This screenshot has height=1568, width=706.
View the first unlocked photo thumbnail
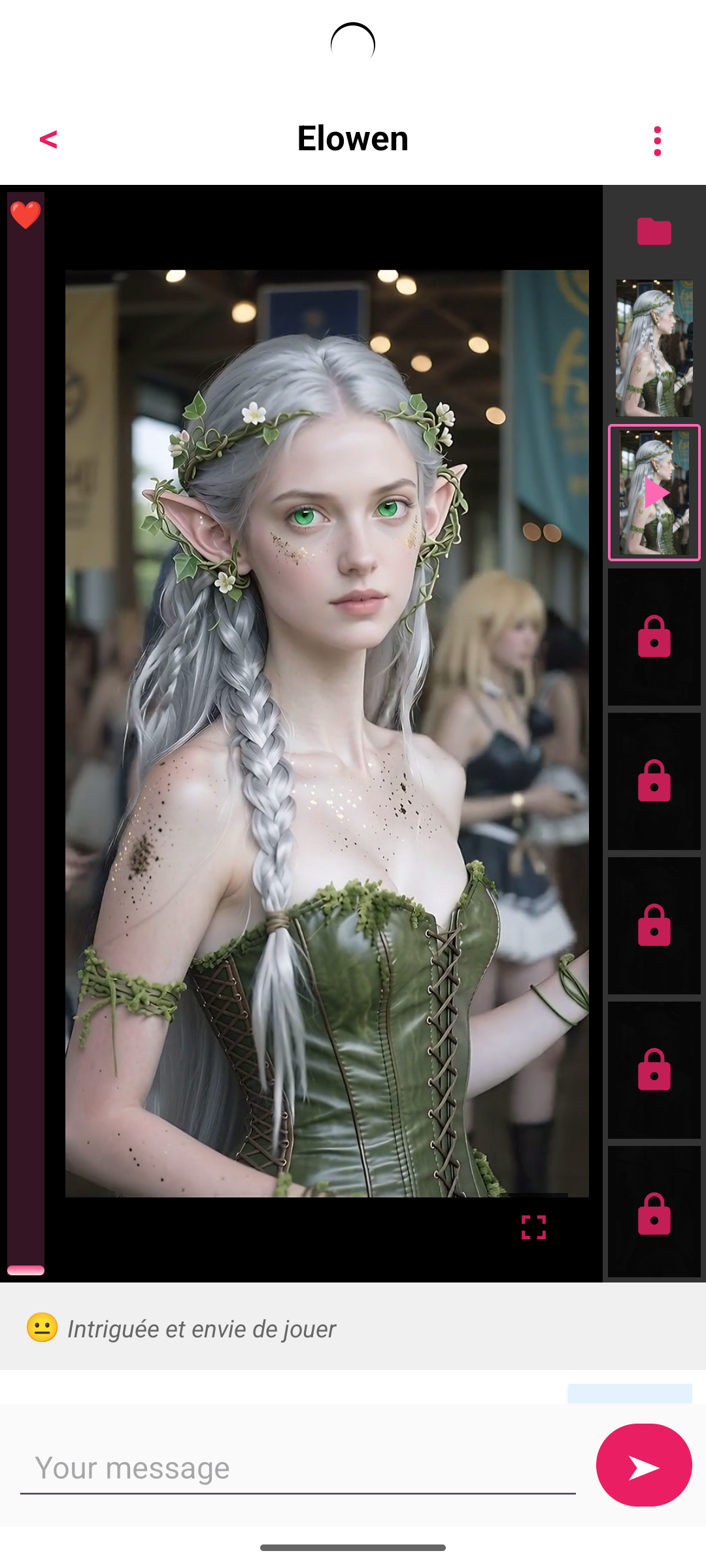pos(654,348)
